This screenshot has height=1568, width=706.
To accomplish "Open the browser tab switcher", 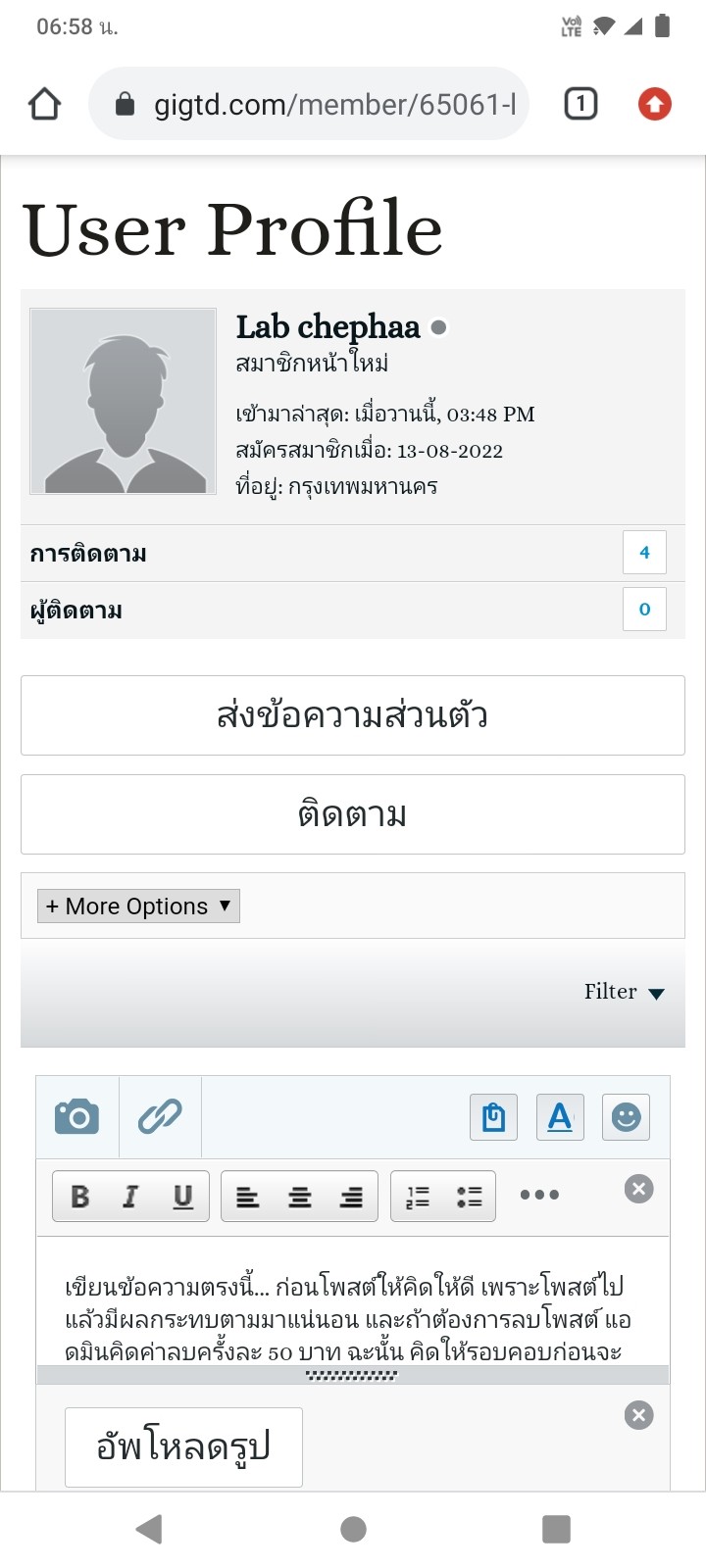I will pyautogui.click(x=580, y=104).
